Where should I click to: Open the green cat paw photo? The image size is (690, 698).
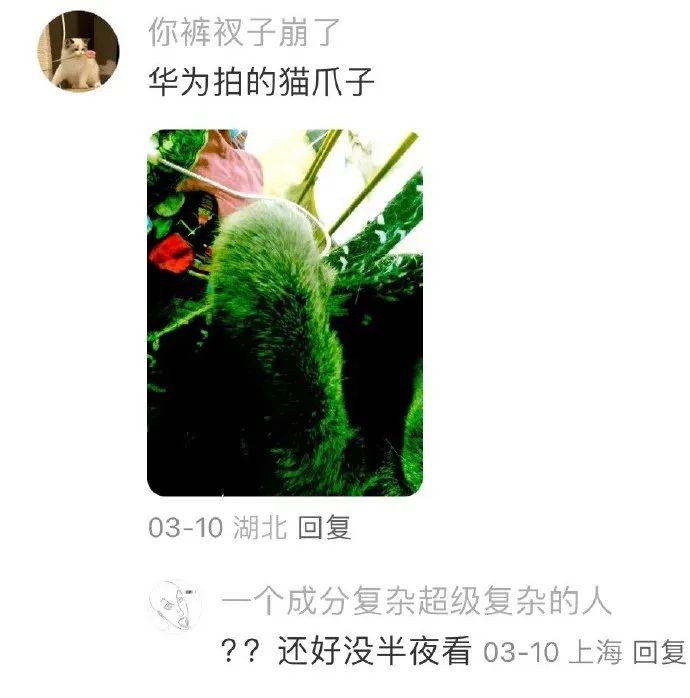tap(285, 313)
